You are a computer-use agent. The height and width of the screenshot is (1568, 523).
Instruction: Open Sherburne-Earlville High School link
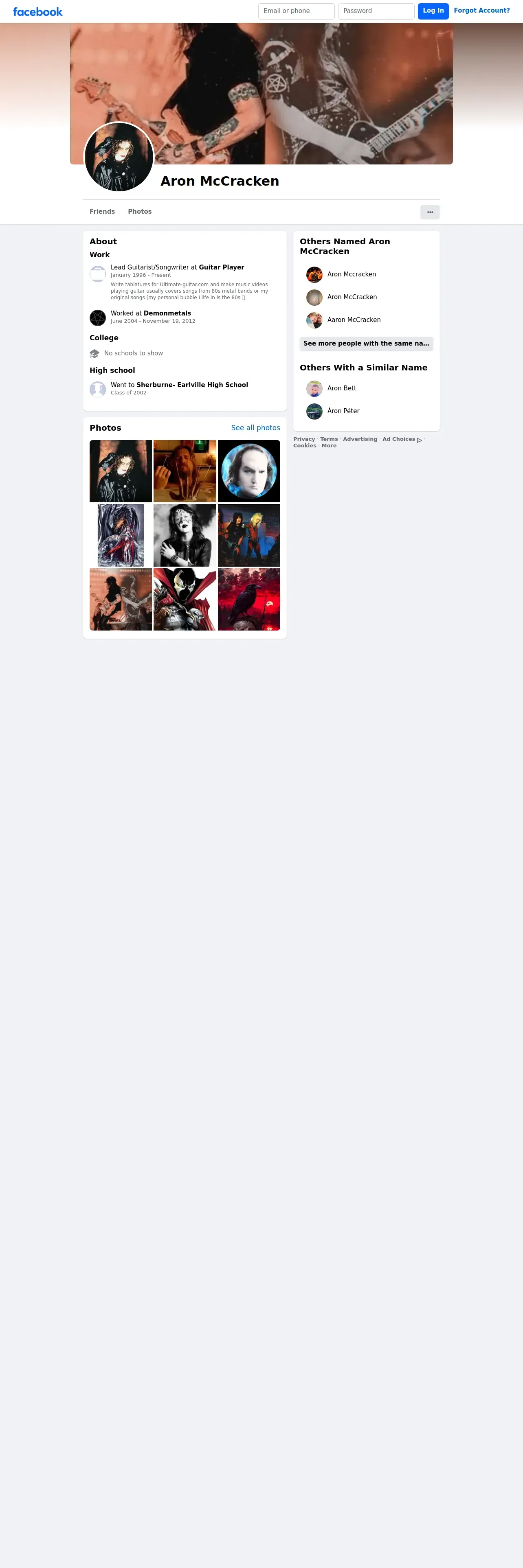192,385
